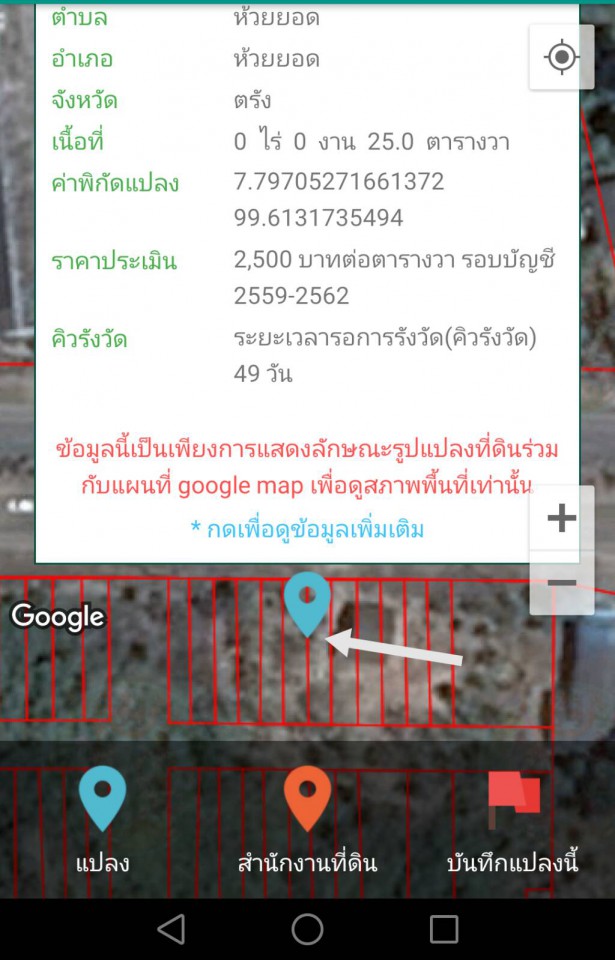Viewport: 615px width, 960px height.
Task: Tap กดเพื่อดูข้อมูลเพิ่มเติม for more details
Action: [x=307, y=529]
